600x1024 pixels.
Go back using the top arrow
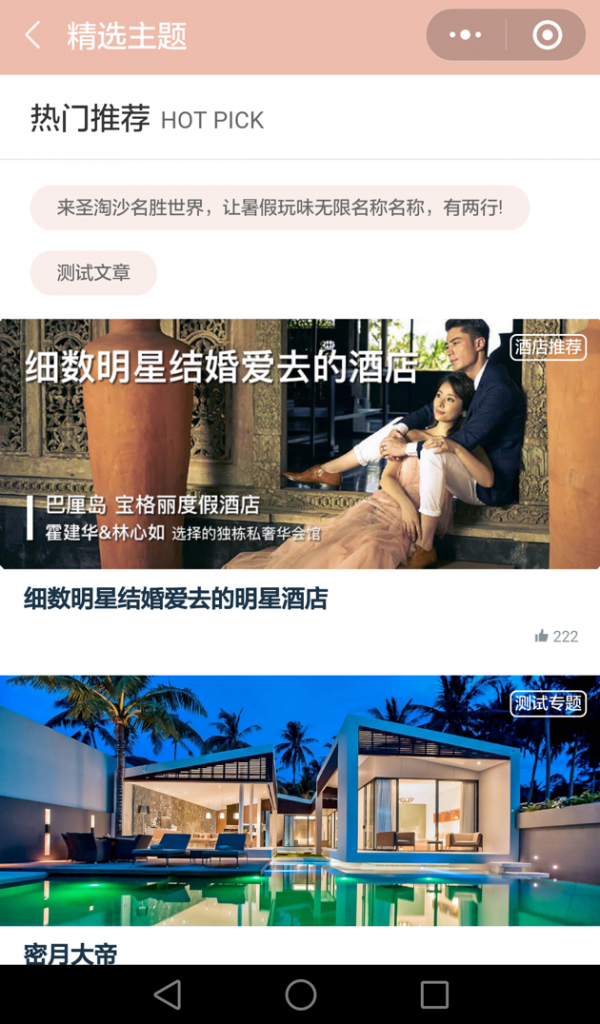click(33, 35)
